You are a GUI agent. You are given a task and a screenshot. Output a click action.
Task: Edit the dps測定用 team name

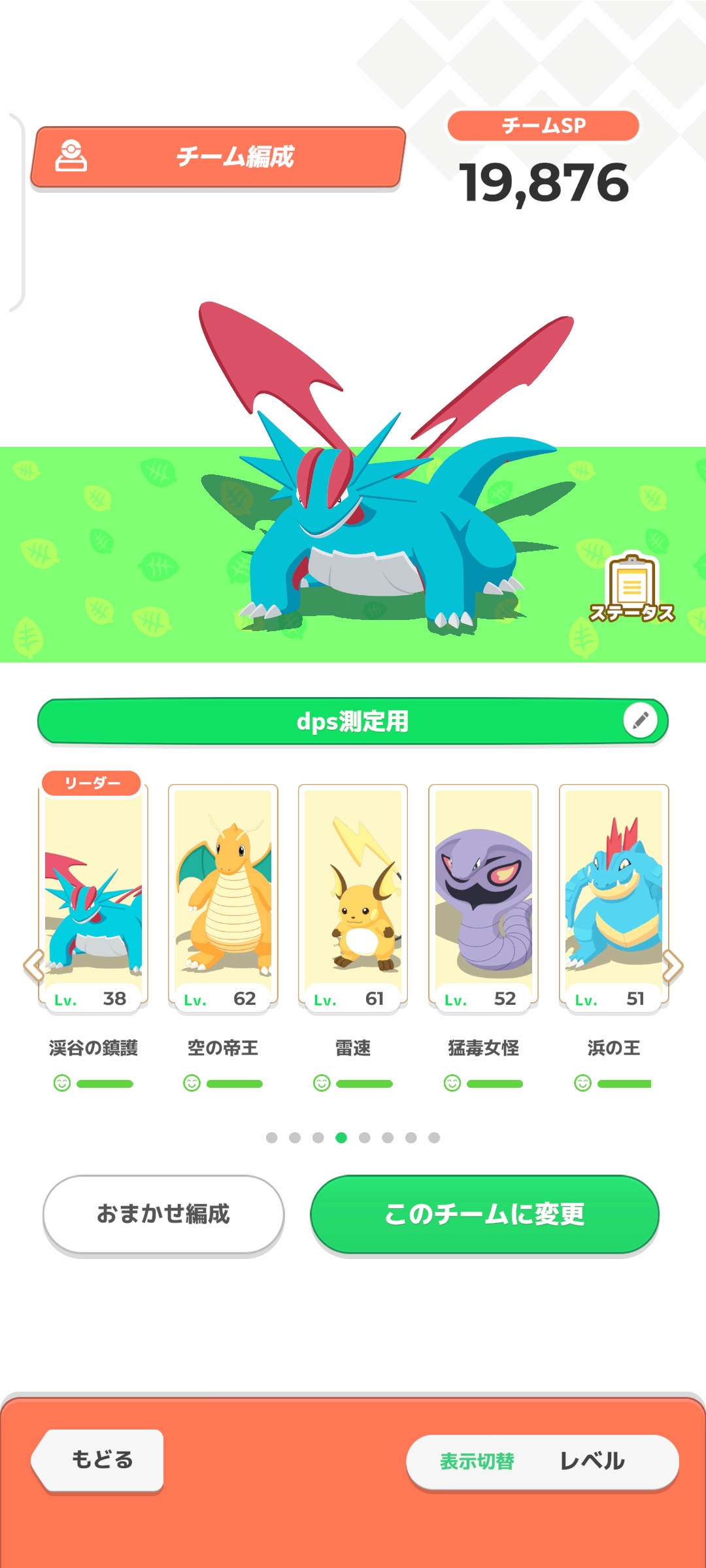pos(641,721)
